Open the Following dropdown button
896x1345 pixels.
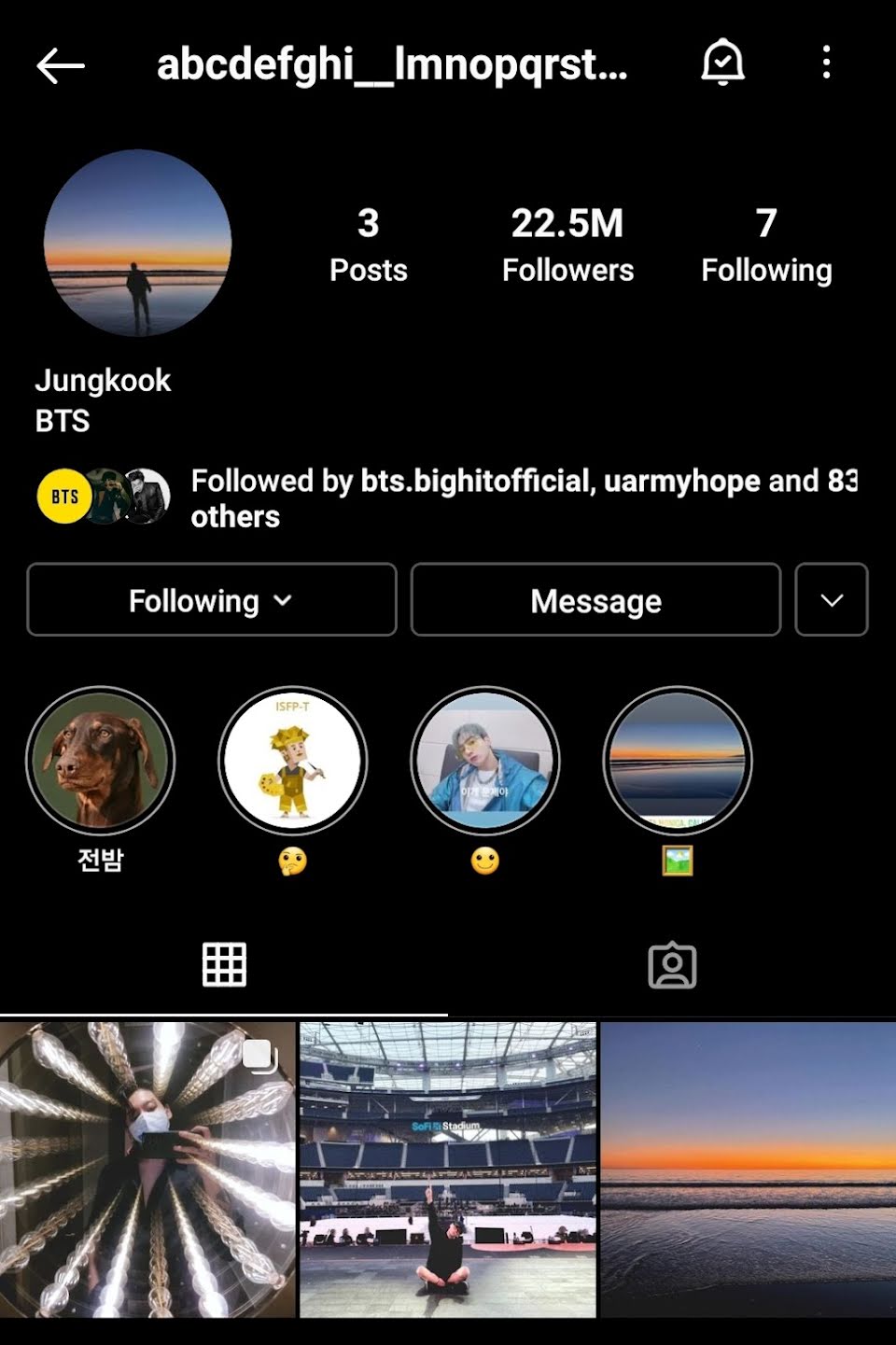tap(212, 600)
